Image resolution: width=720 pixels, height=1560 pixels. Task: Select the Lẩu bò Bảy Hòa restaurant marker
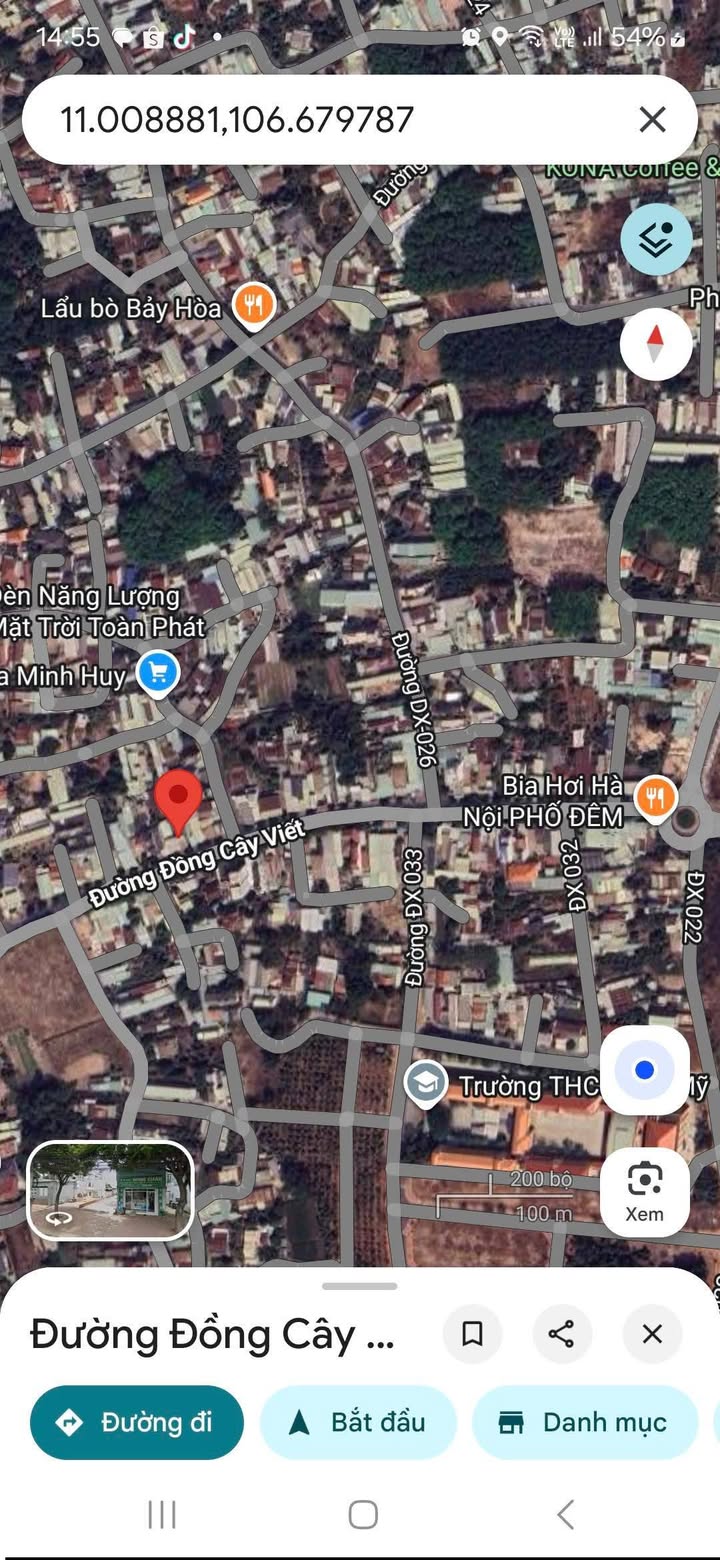254,305
